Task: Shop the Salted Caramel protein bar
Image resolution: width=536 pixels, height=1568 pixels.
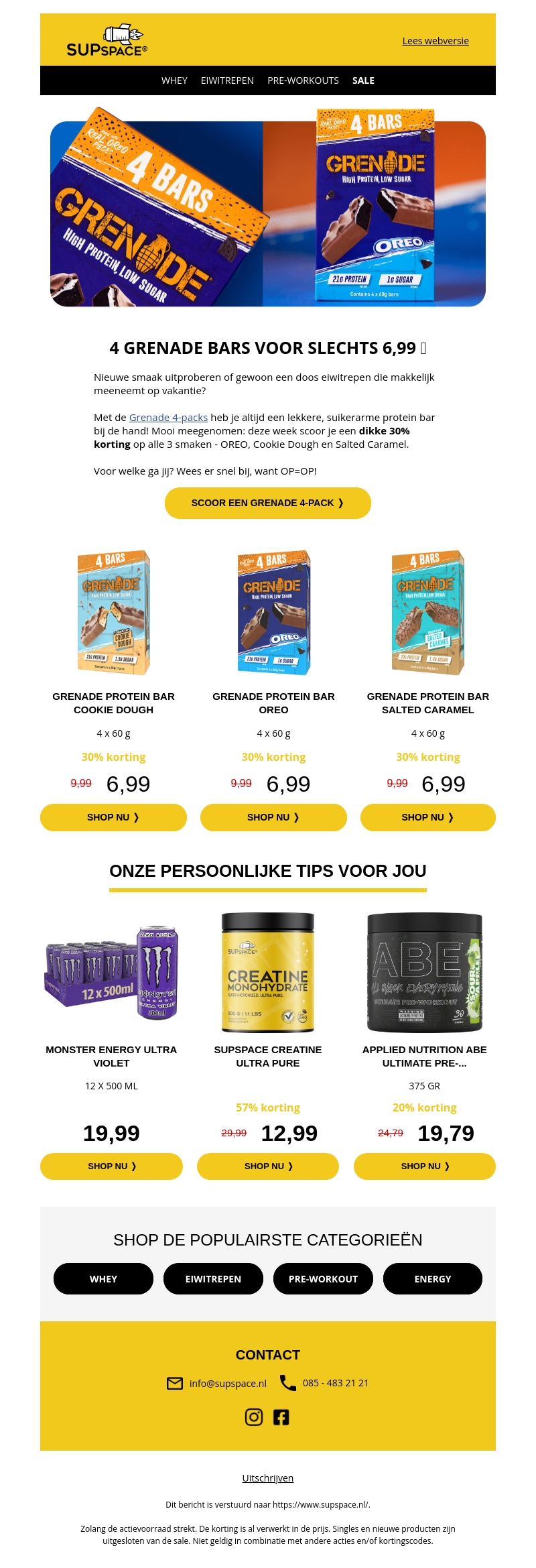Action: pyautogui.click(x=427, y=817)
